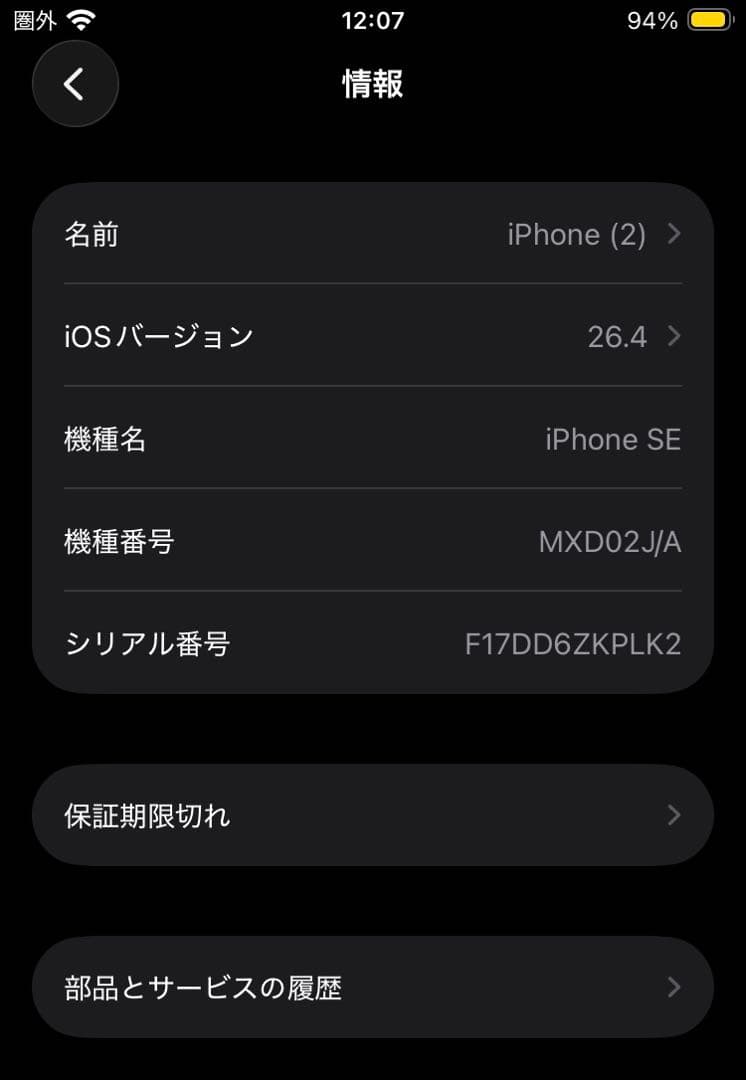
Task: Tap the chevron on 部品とサービスの履歴
Action: click(674, 987)
